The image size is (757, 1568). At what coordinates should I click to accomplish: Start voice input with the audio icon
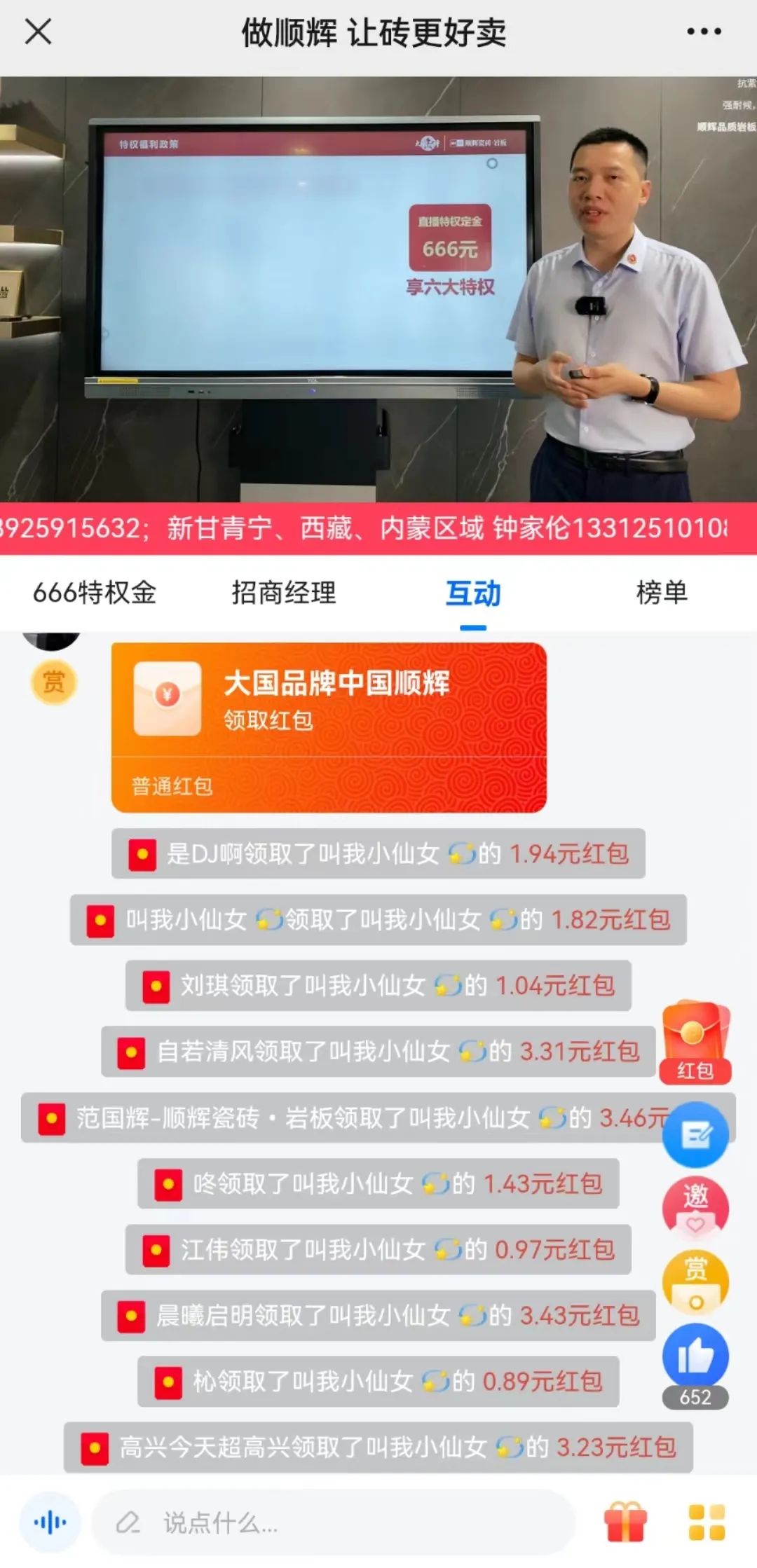point(50,1522)
